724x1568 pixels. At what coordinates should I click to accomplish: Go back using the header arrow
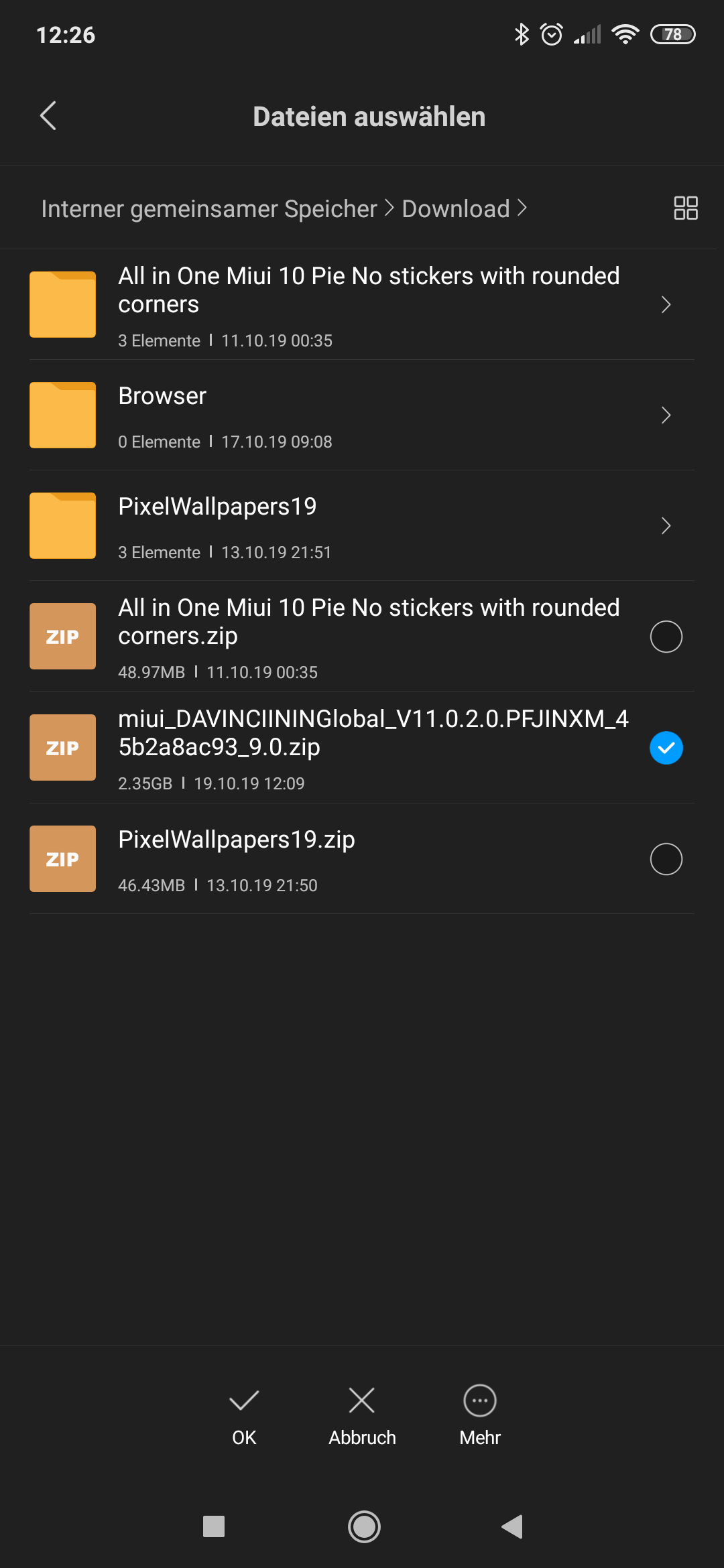(x=48, y=116)
